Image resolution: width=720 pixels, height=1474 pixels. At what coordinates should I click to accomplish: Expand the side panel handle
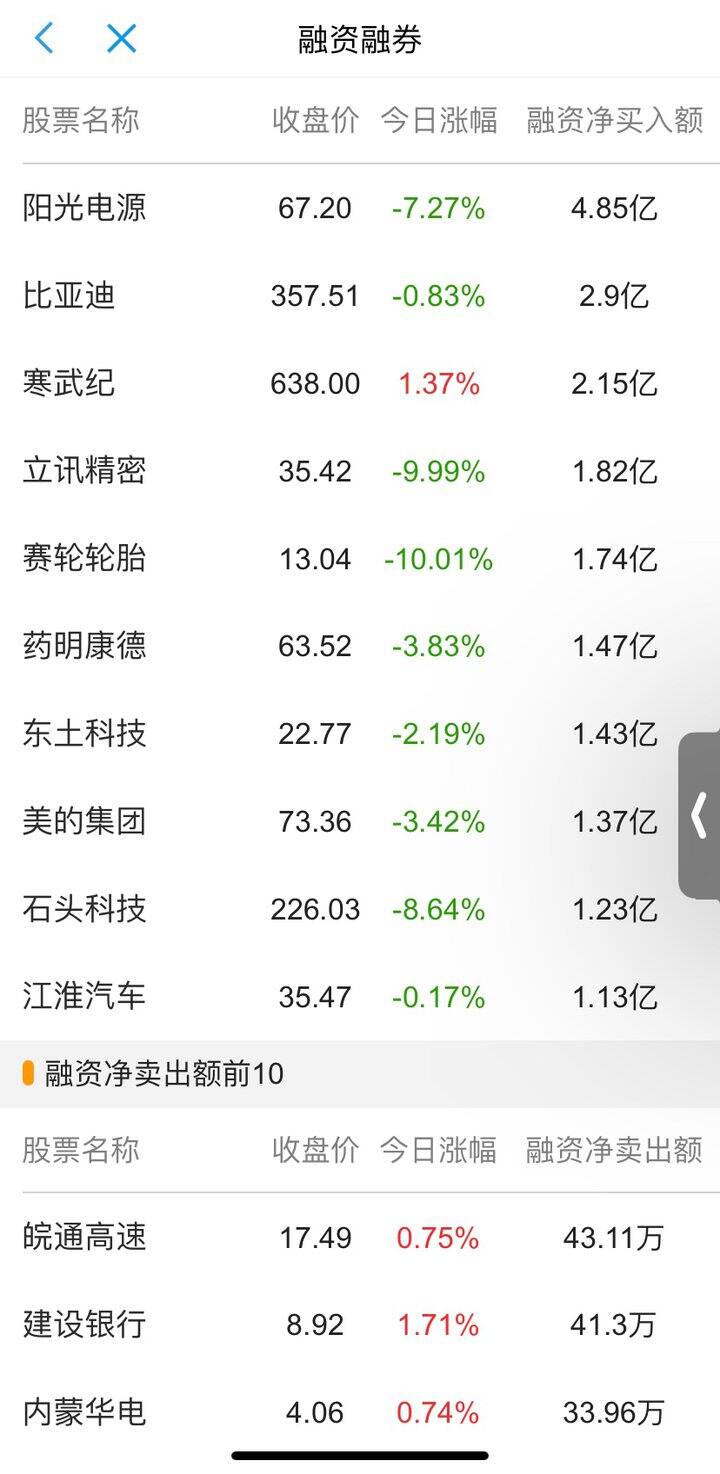point(699,815)
